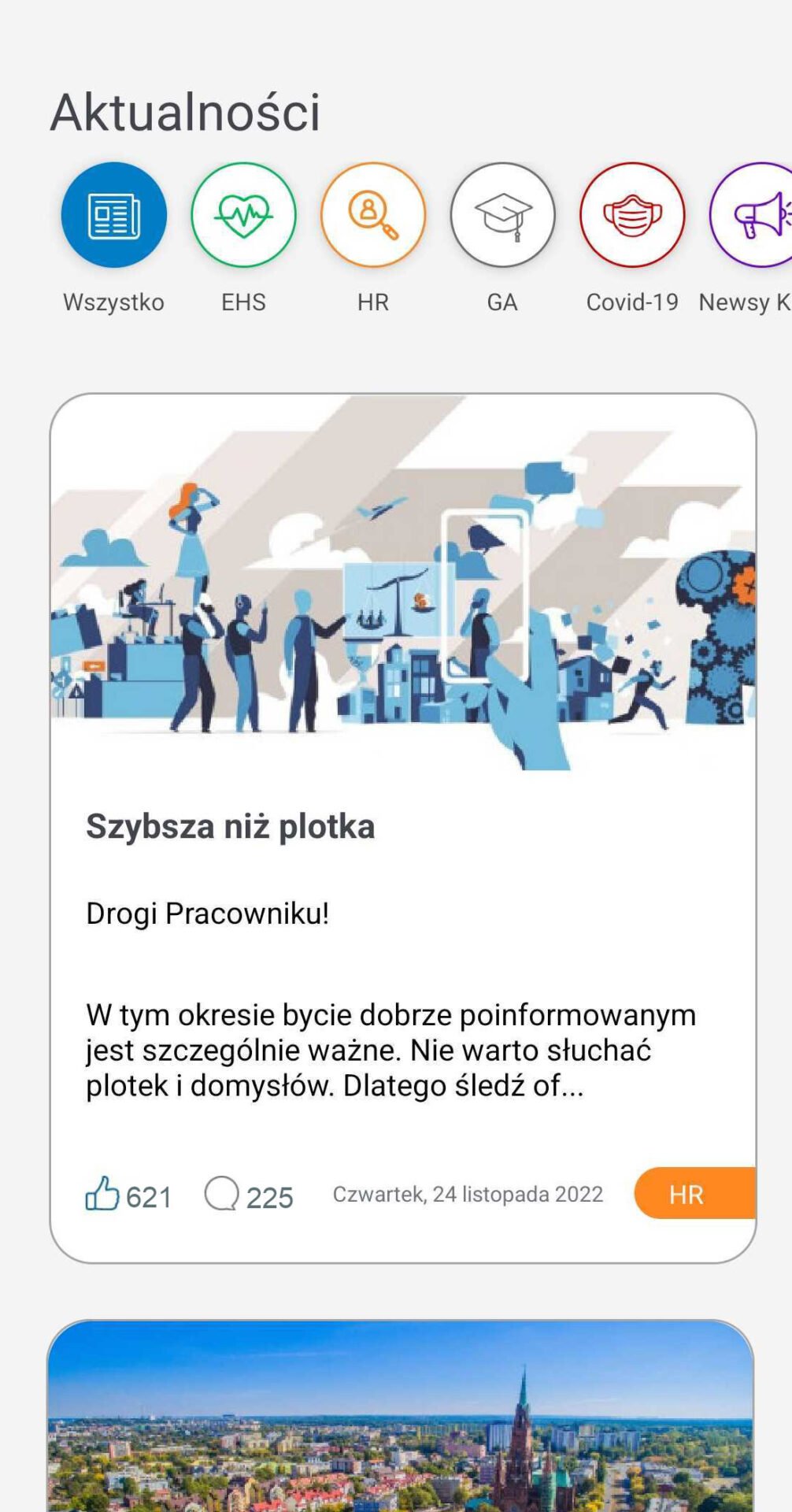Open the Covid-19 news category

coord(632,215)
